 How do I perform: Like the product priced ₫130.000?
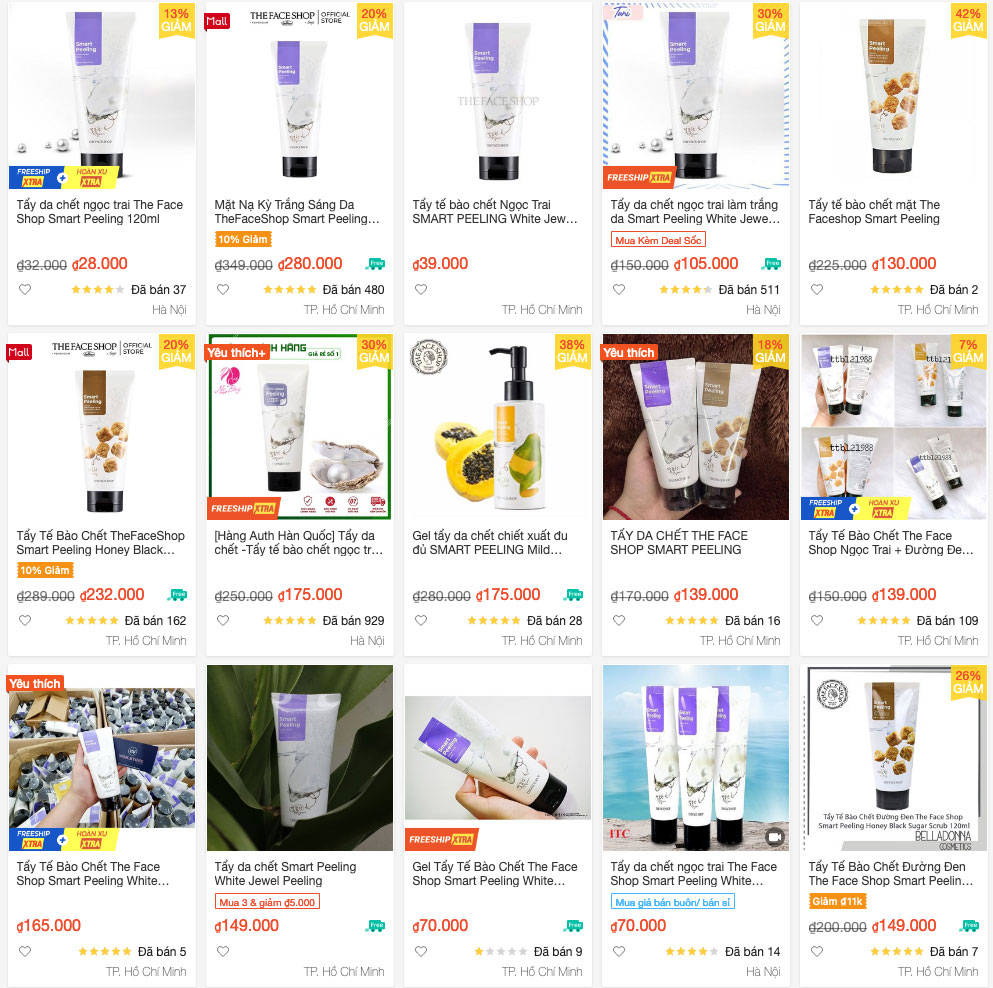click(x=817, y=290)
